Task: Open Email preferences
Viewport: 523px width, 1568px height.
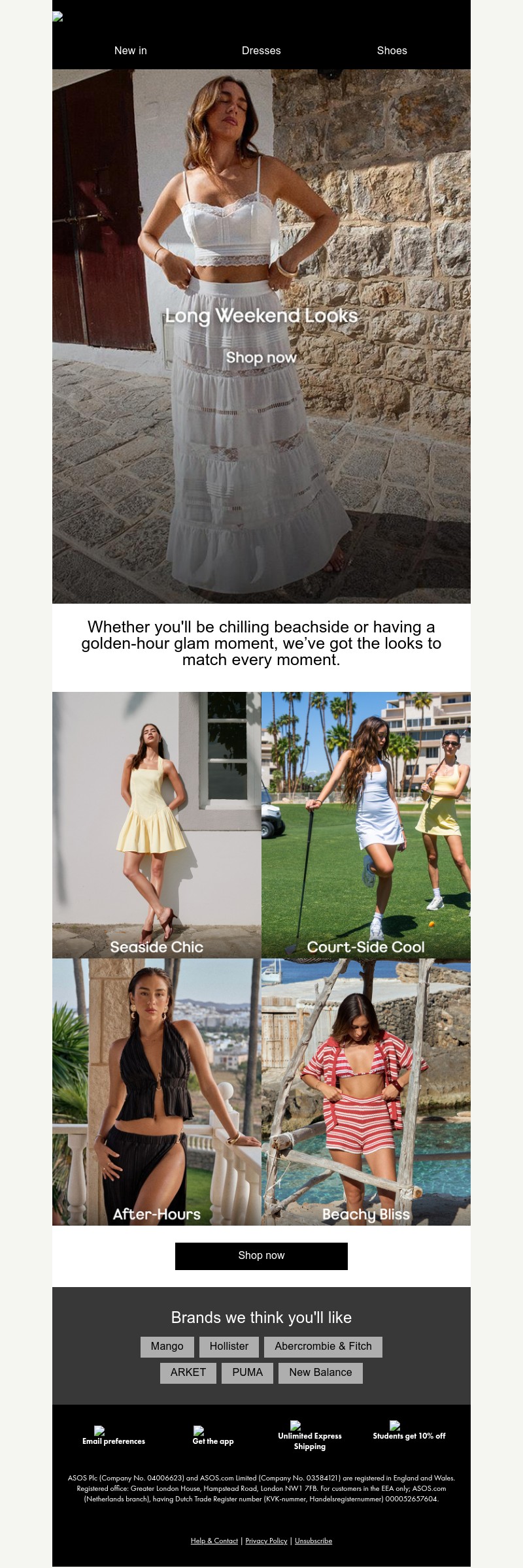Action: (x=114, y=1441)
